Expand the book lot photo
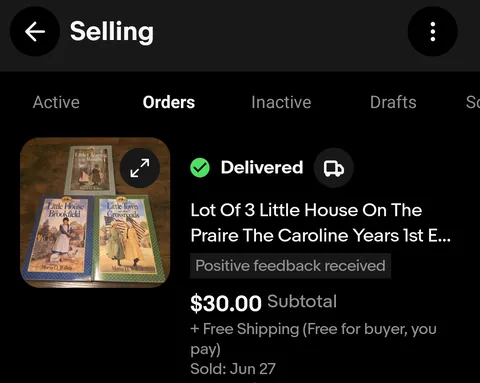Viewport: 480px width, 383px height. point(140,168)
